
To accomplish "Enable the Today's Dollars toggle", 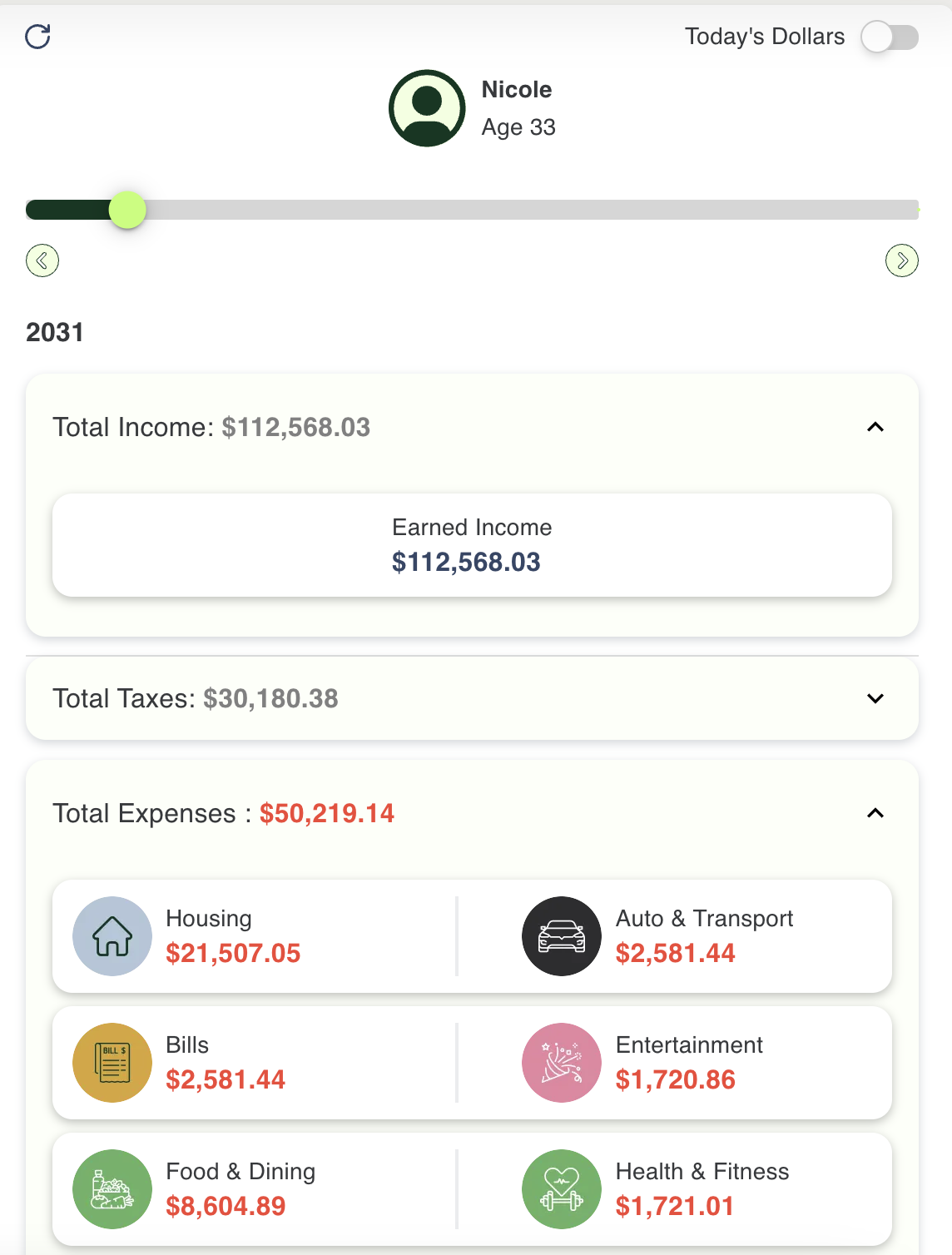I will pyautogui.click(x=889, y=37).
